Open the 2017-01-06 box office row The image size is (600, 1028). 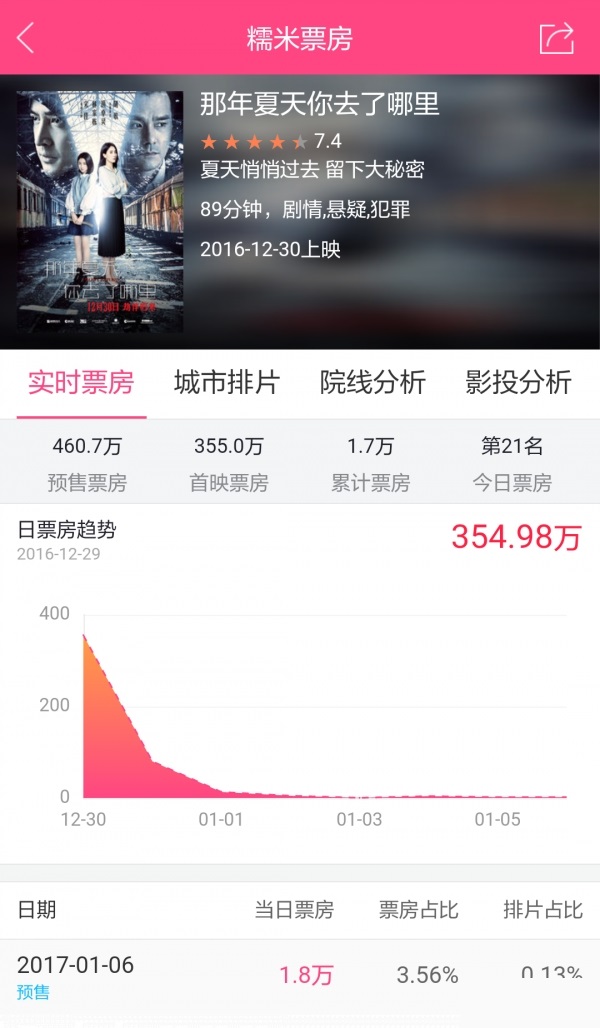pyautogui.click(x=300, y=976)
